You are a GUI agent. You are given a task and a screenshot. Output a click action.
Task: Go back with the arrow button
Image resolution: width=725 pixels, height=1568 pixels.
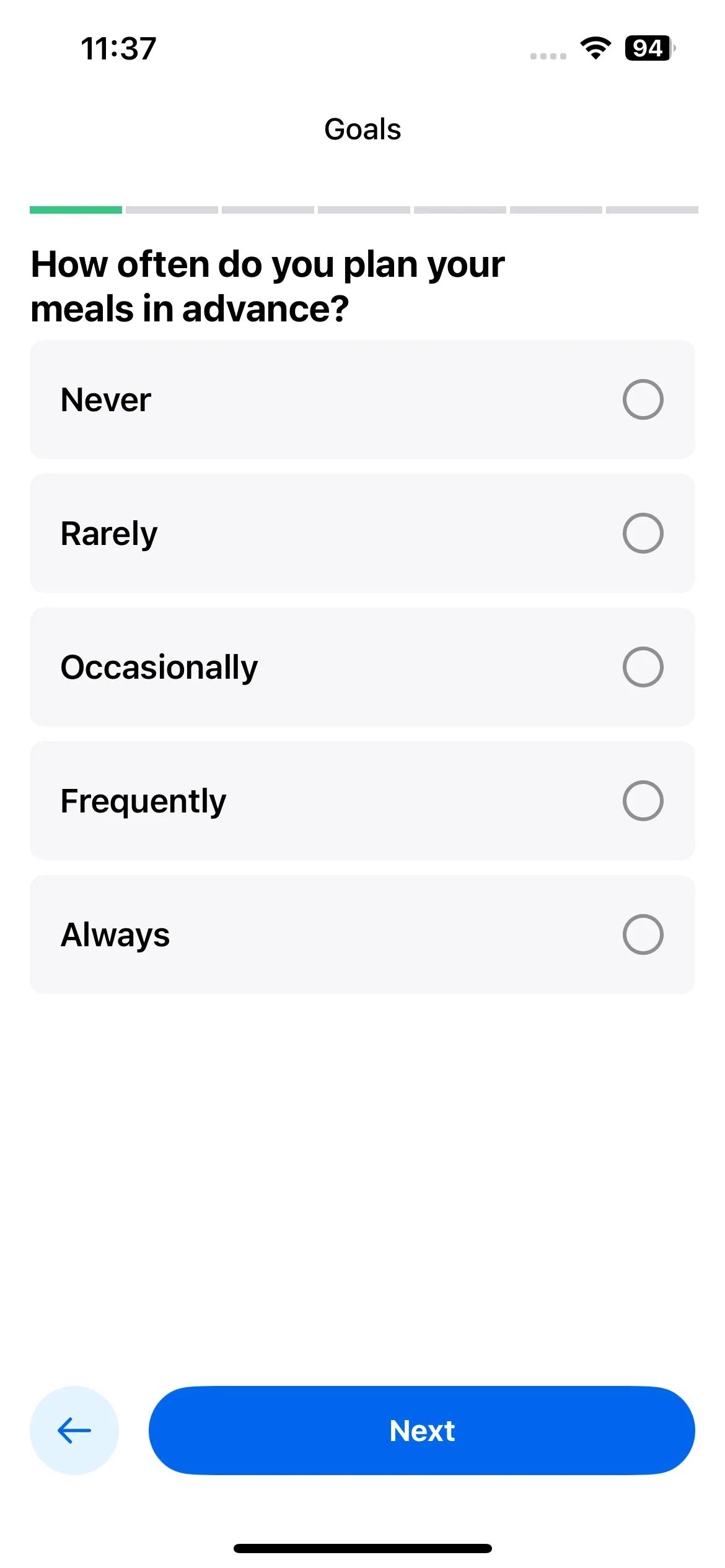click(74, 1431)
